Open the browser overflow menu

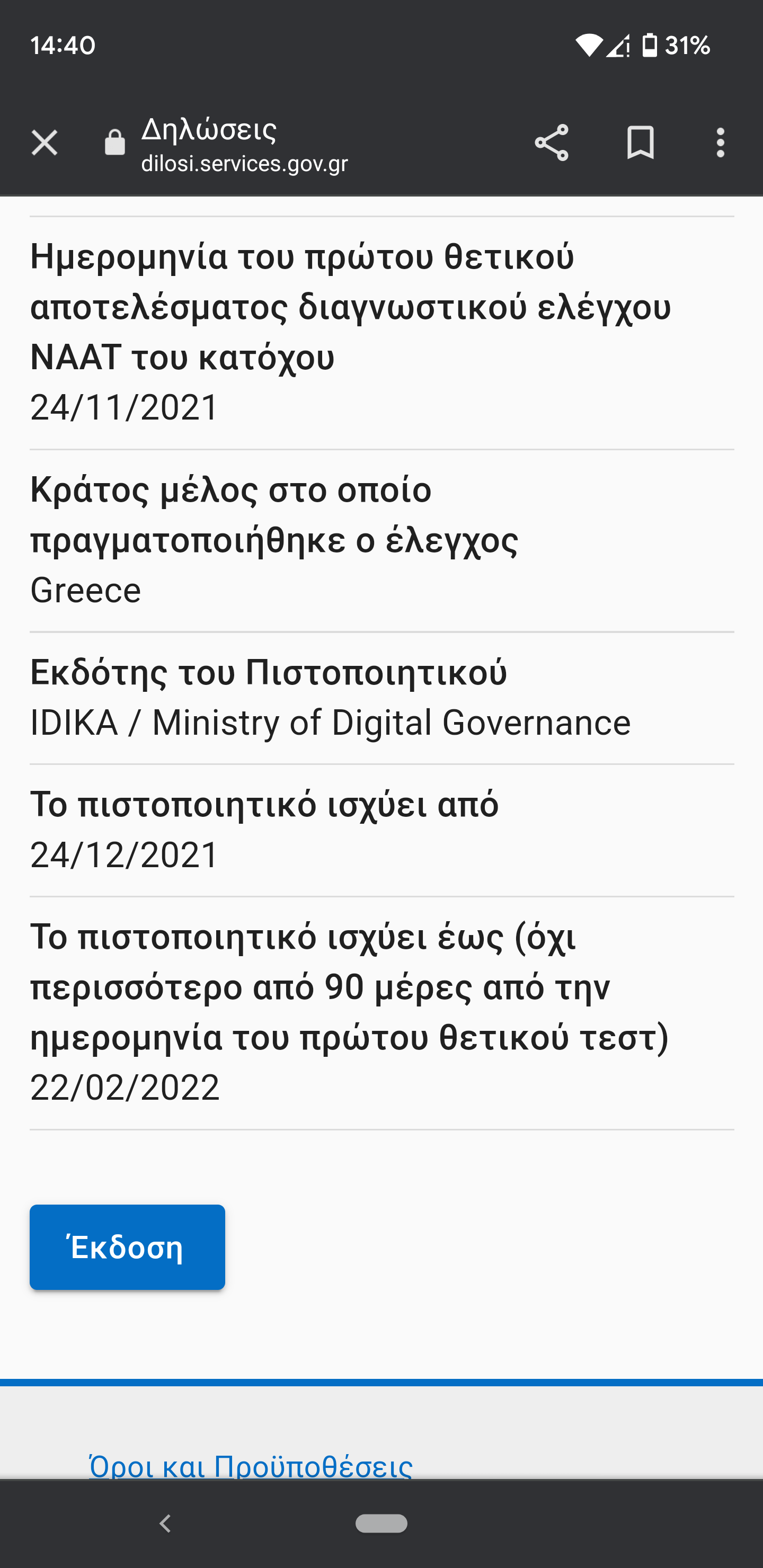click(x=721, y=144)
